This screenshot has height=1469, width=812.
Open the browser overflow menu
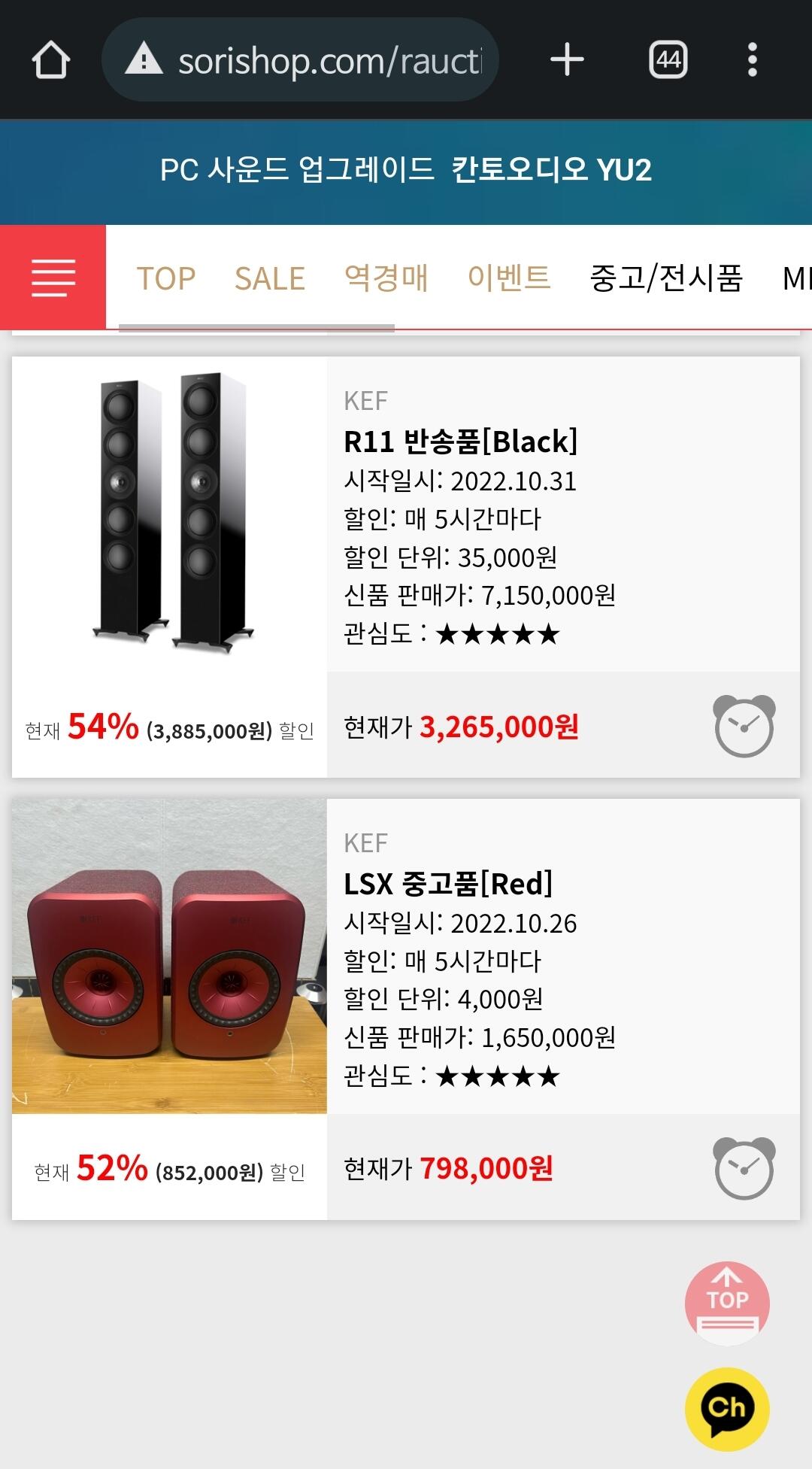(752, 60)
